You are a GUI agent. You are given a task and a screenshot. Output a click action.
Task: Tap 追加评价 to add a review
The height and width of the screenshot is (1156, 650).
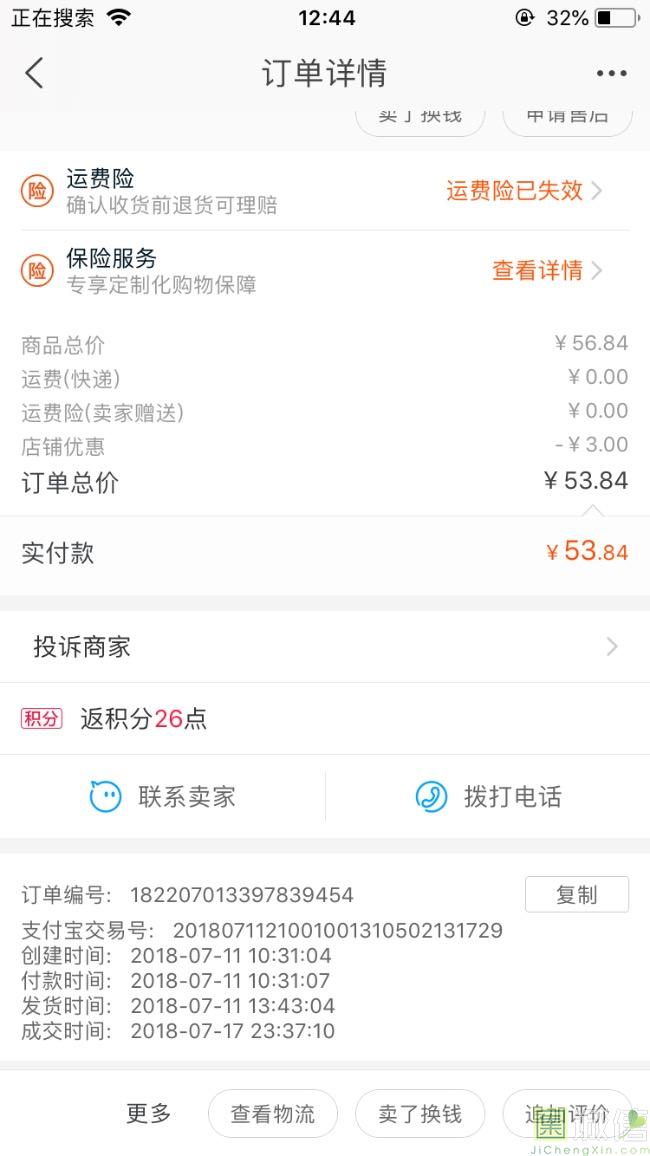pos(566,1114)
